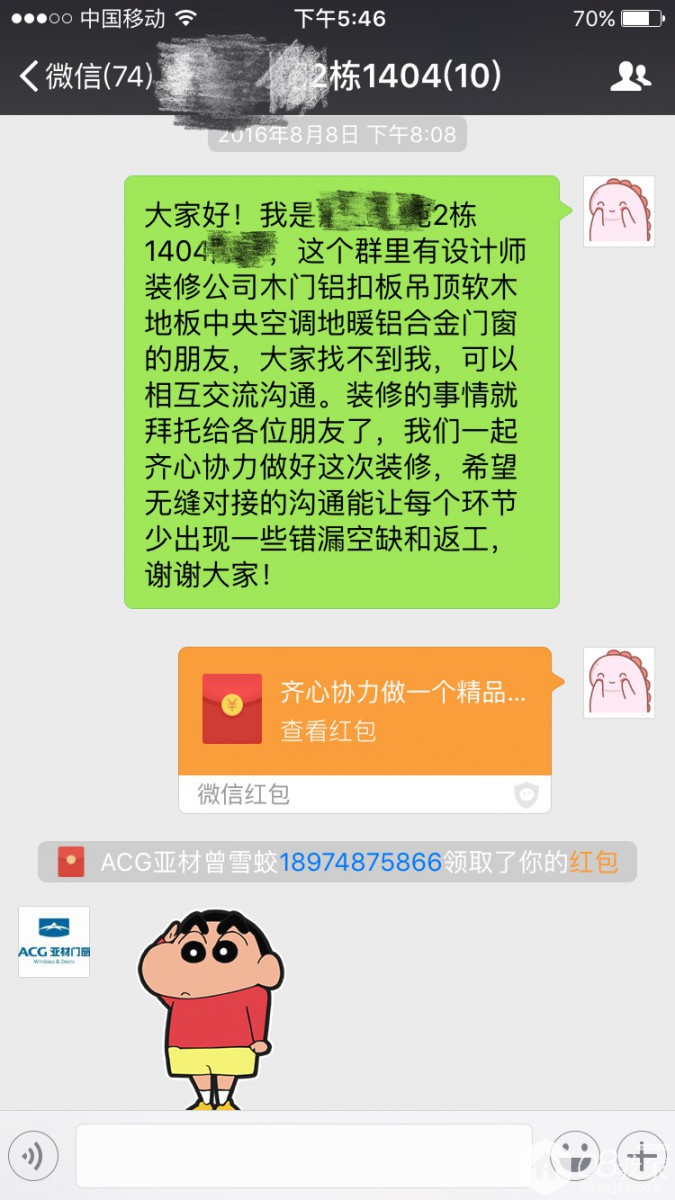Open my pink avatar beside the 大家好 message
The width and height of the screenshot is (675, 1200).
(x=619, y=211)
